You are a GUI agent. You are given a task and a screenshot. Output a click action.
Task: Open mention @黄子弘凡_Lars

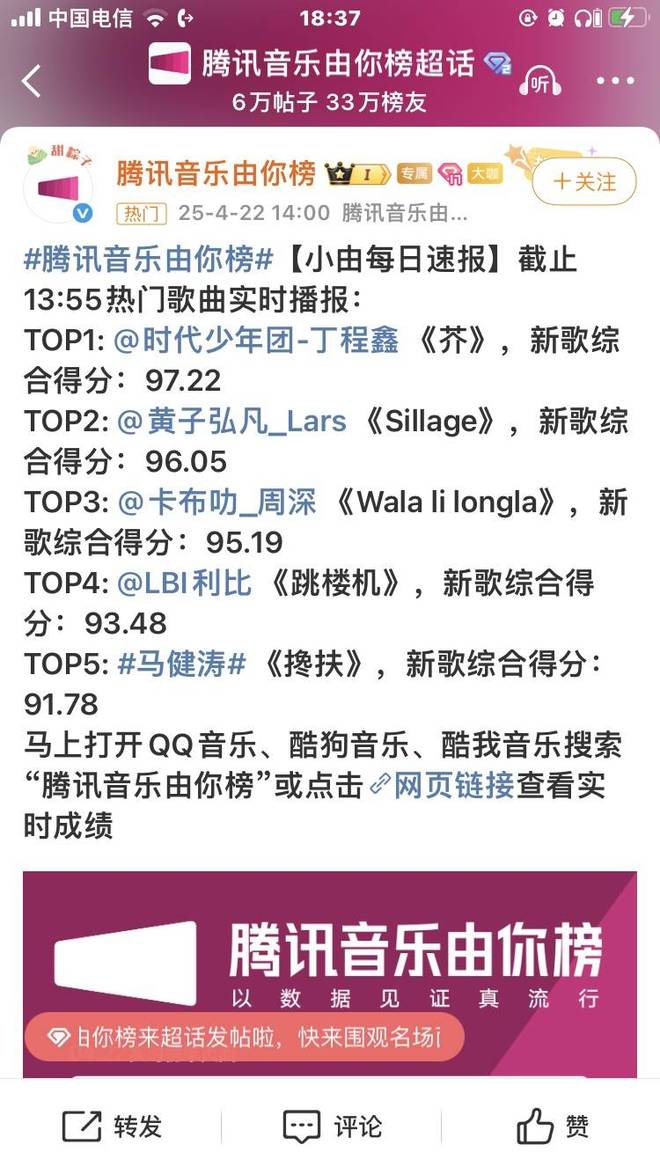coord(232,421)
